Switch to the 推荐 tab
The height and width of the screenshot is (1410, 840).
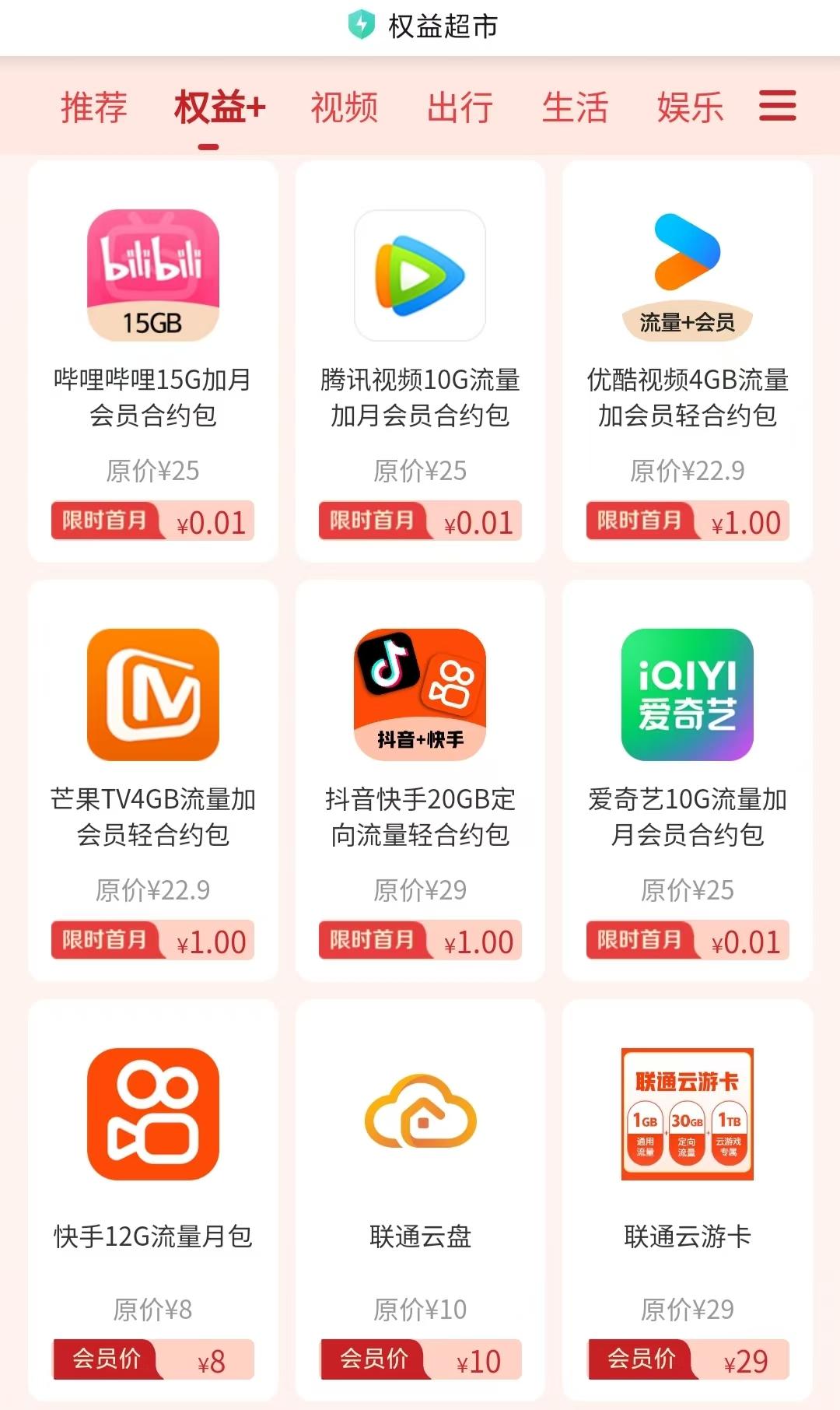pos(94,107)
